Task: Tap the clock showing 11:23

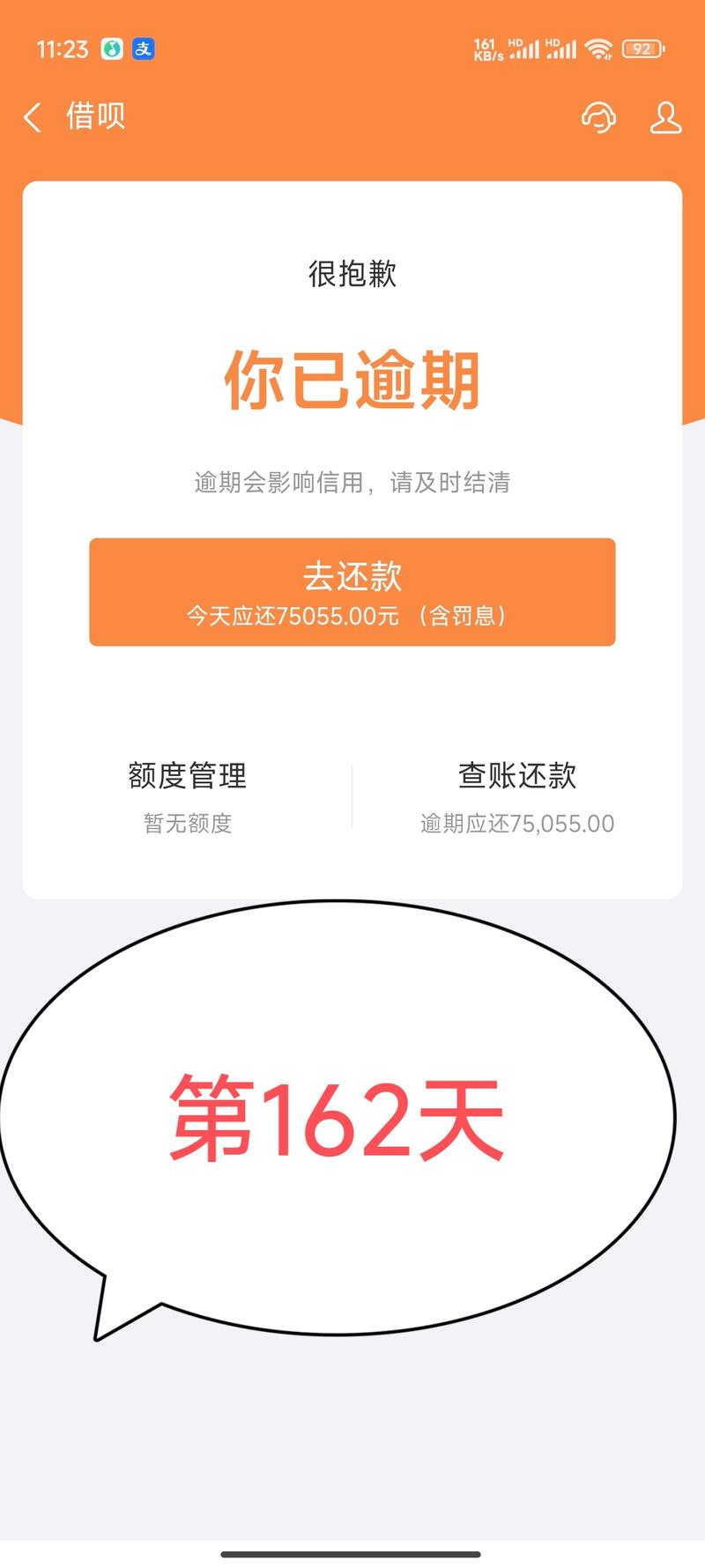Action: pyautogui.click(x=63, y=48)
